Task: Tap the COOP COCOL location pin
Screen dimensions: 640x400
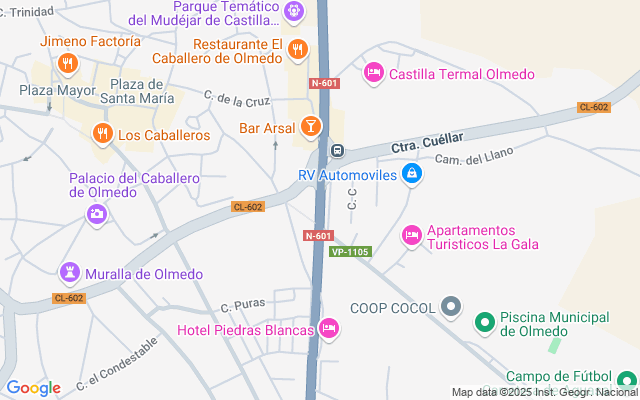Action: click(451, 307)
